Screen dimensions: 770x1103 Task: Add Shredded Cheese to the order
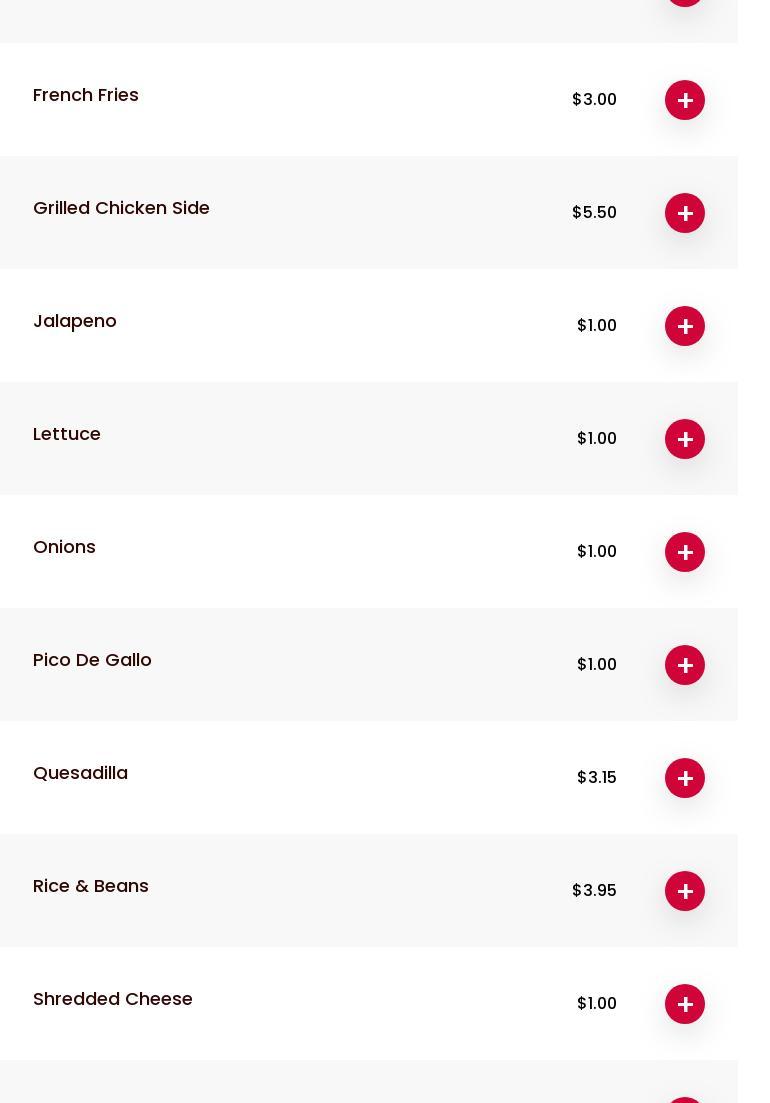[685, 1004]
